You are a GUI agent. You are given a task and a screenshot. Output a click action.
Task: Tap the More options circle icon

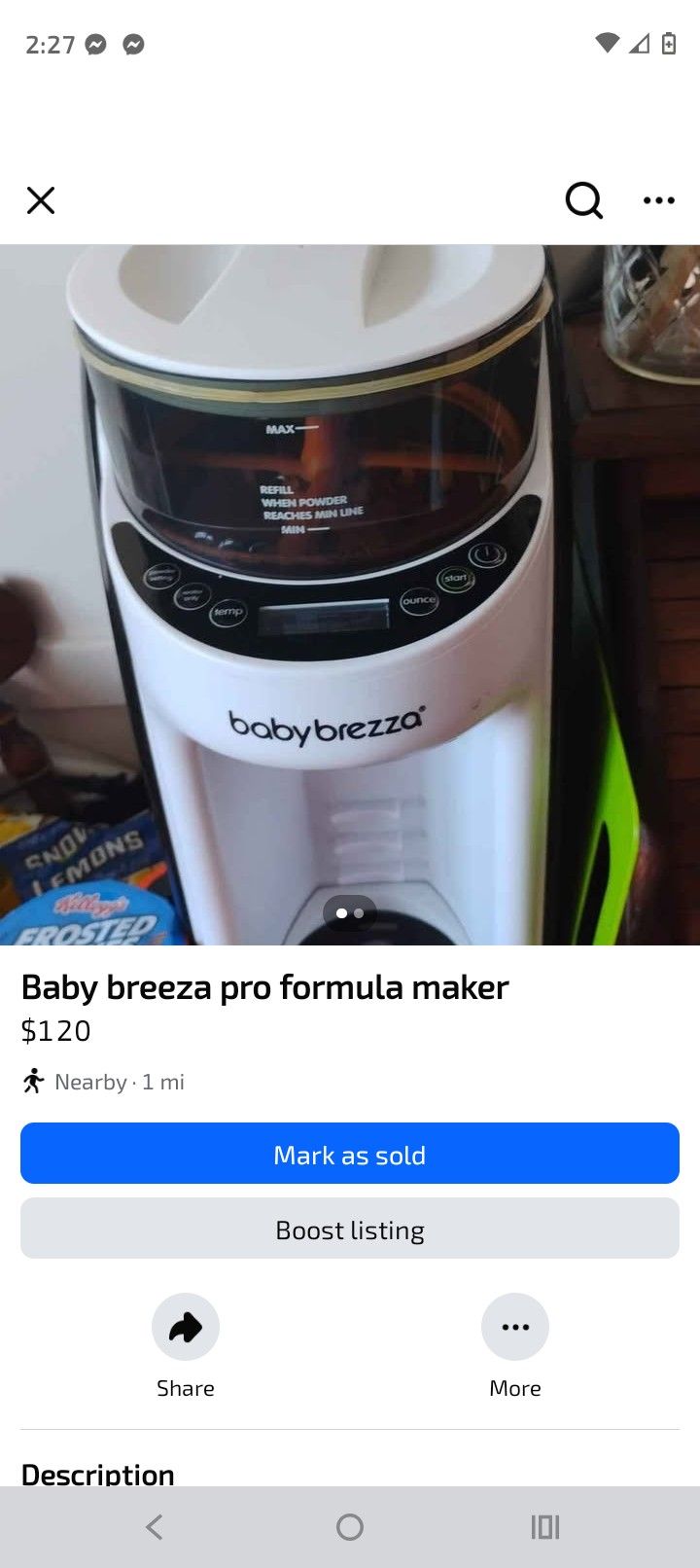click(x=514, y=1326)
